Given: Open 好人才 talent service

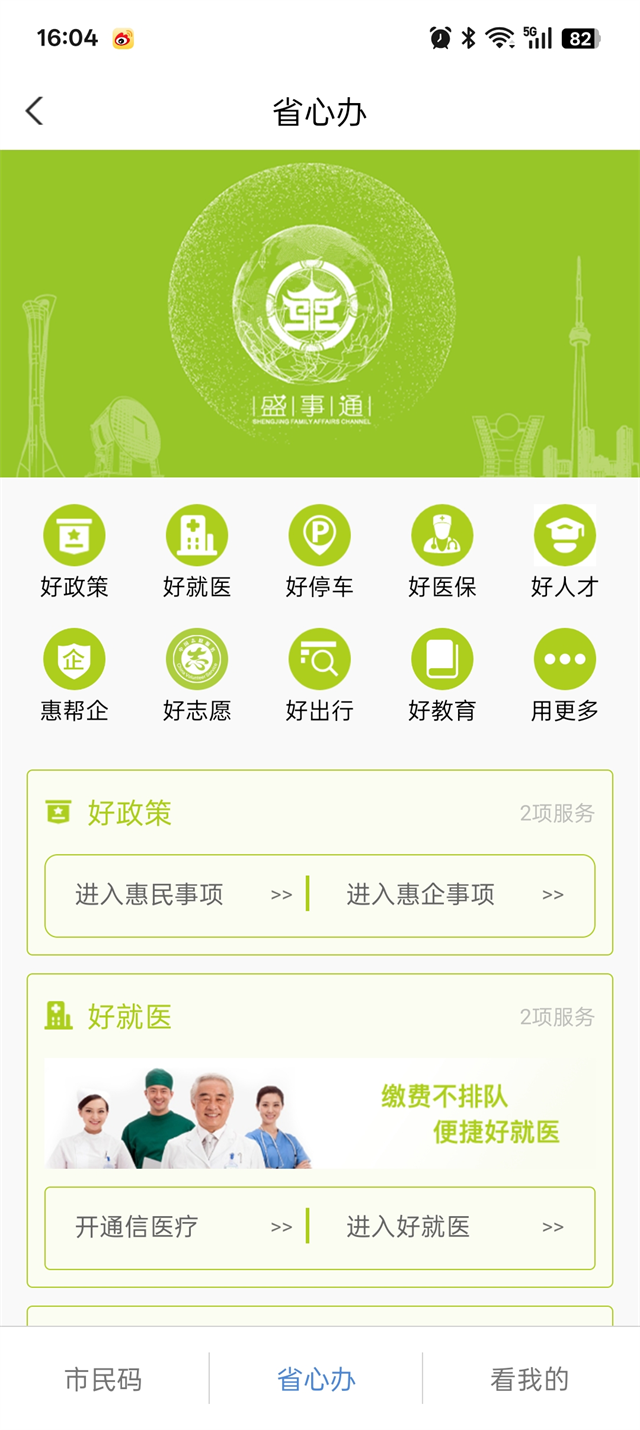Looking at the screenshot, I should tap(564, 536).
